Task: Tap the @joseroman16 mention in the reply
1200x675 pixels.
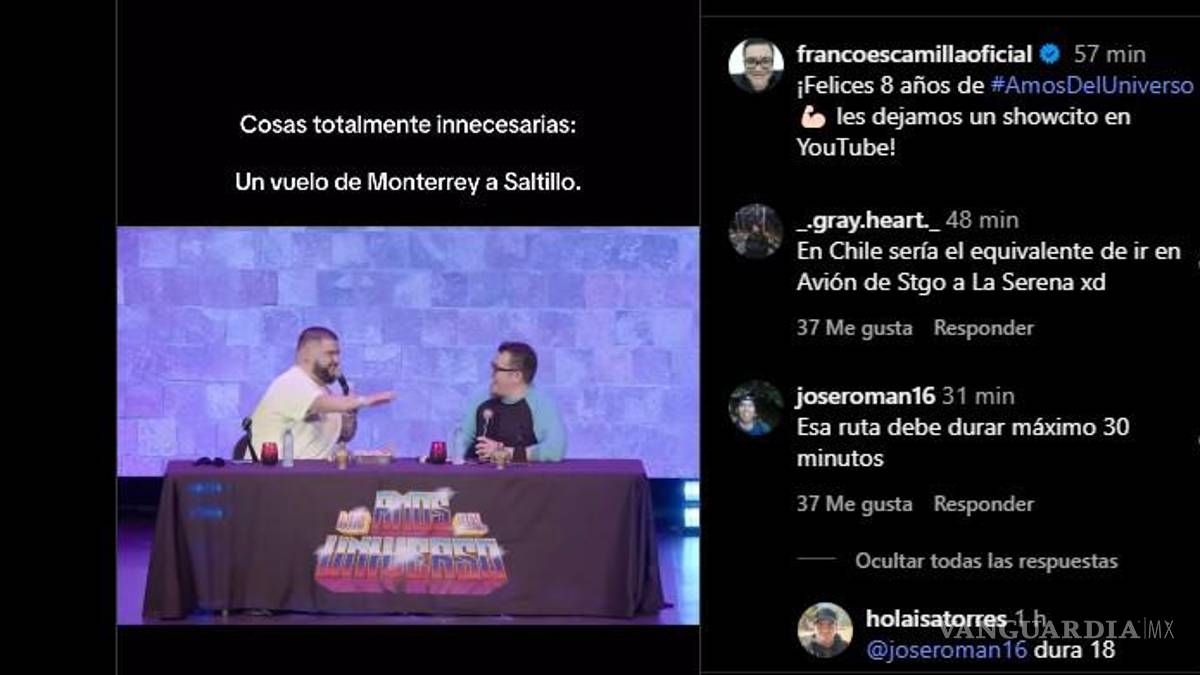Action: pyautogui.click(x=934, y=650)
